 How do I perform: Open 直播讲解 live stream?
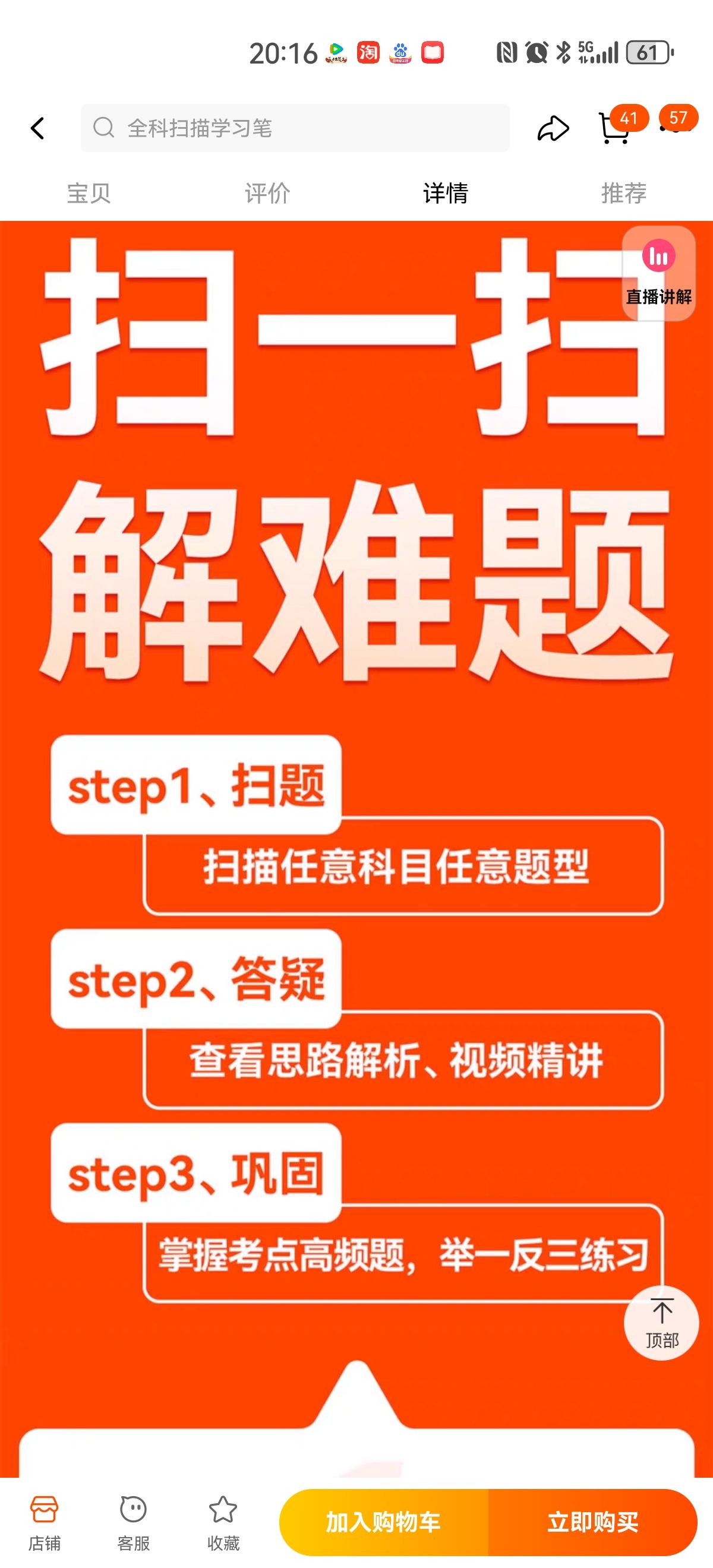pos(658,273)
